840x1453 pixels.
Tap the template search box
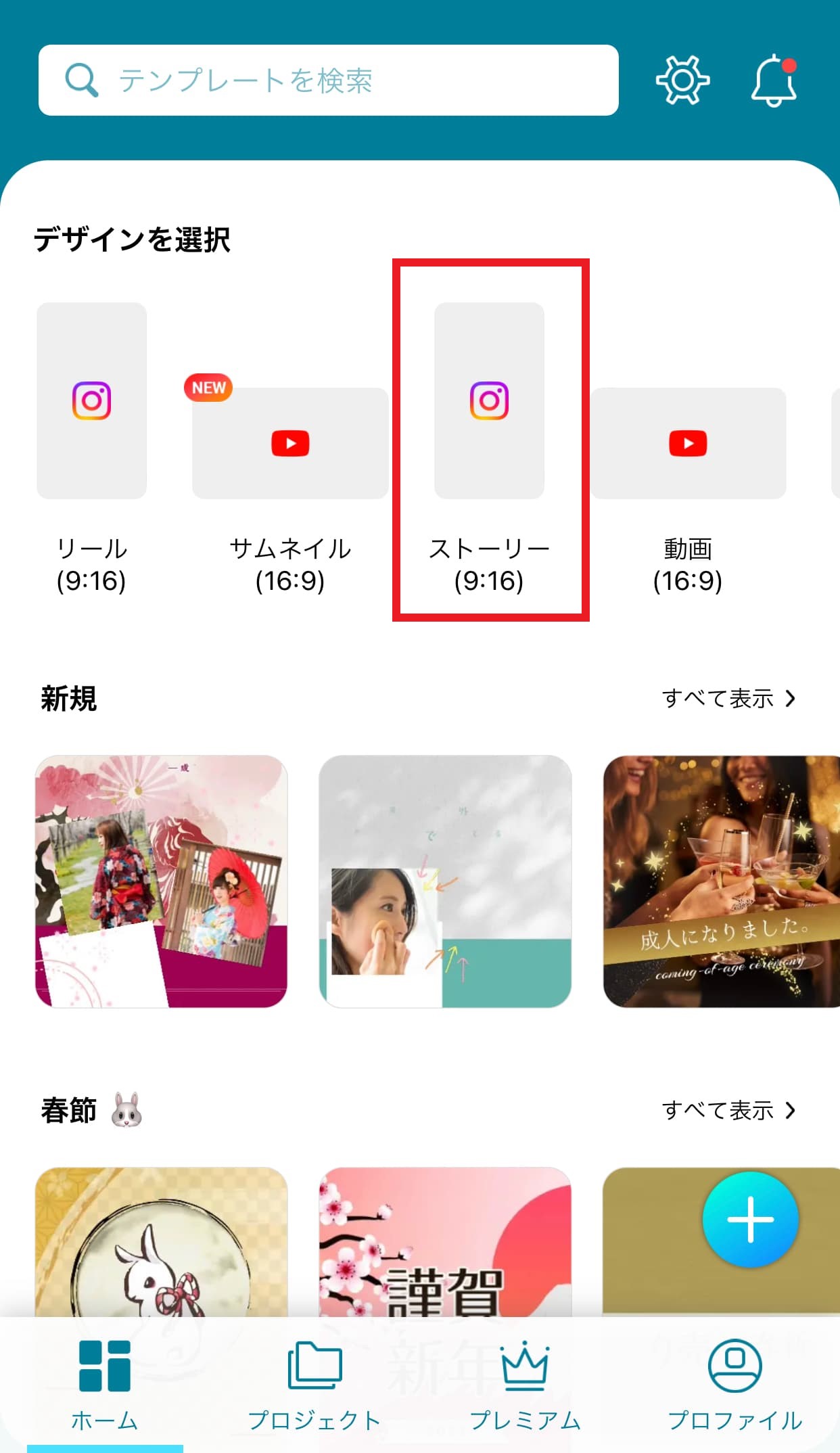[328, 80]
